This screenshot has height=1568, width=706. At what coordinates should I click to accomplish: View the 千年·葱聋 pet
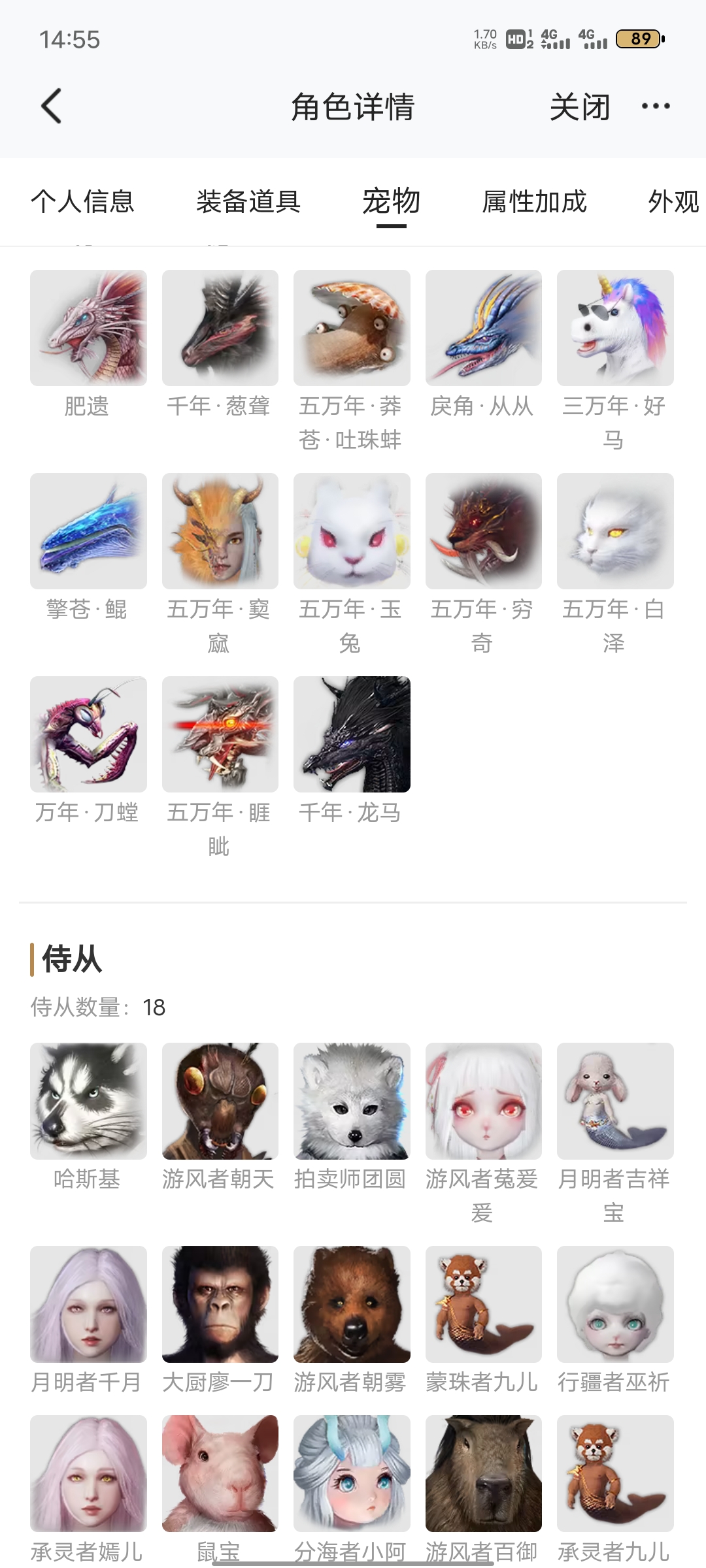coord(220,328)
